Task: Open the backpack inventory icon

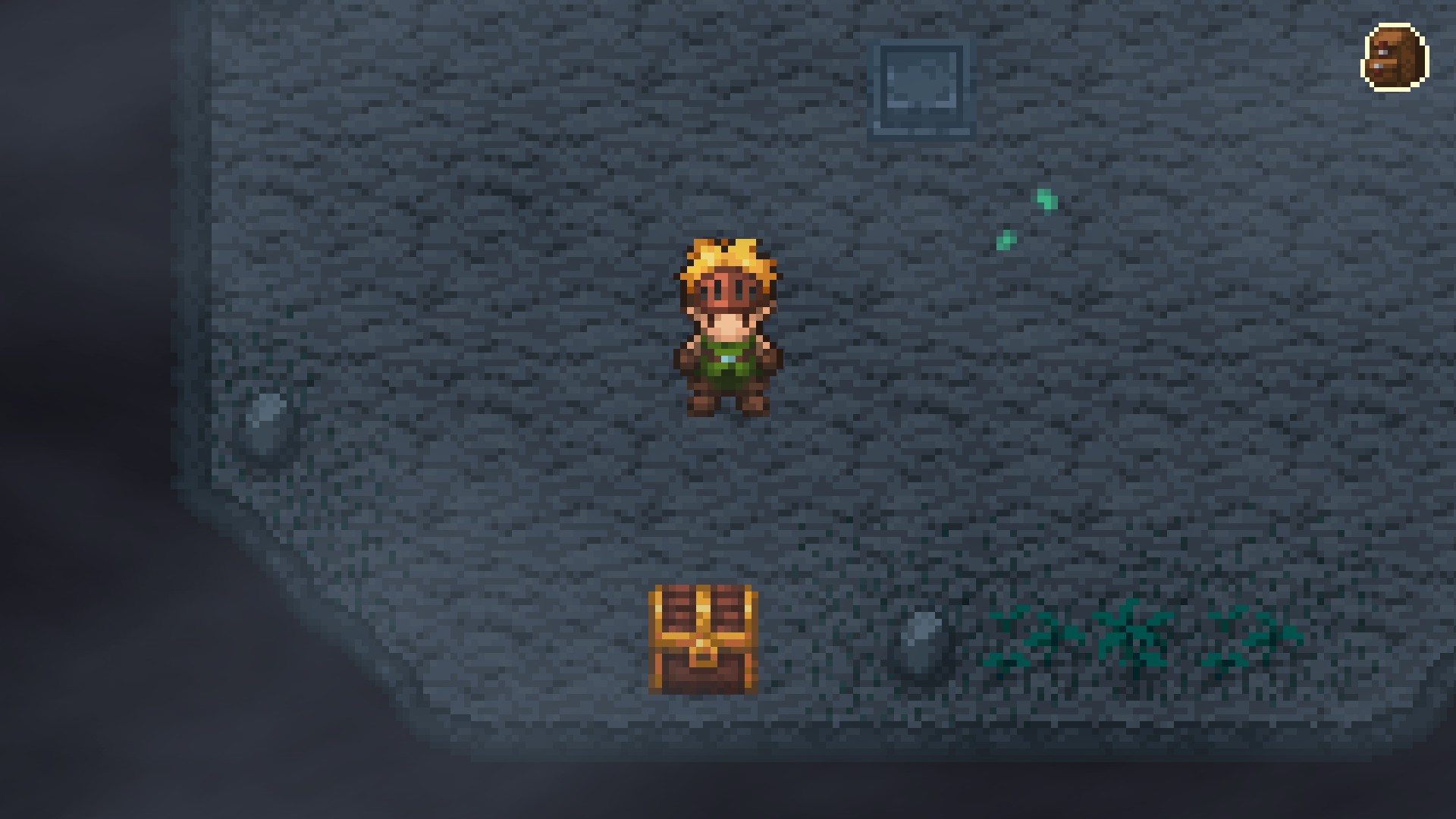Action: coord(1395,58)
